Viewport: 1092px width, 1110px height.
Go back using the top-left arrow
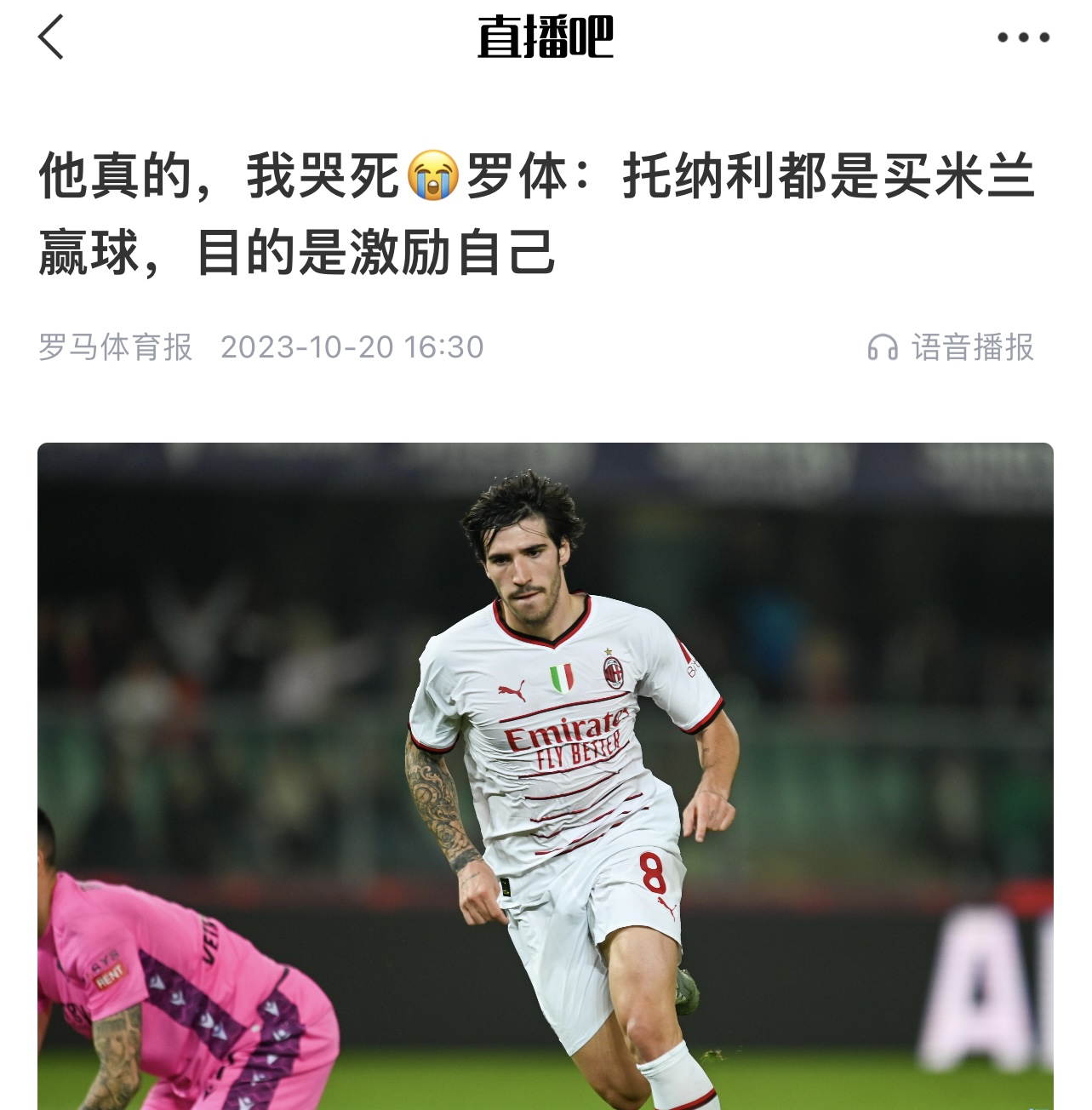[51, 37]
